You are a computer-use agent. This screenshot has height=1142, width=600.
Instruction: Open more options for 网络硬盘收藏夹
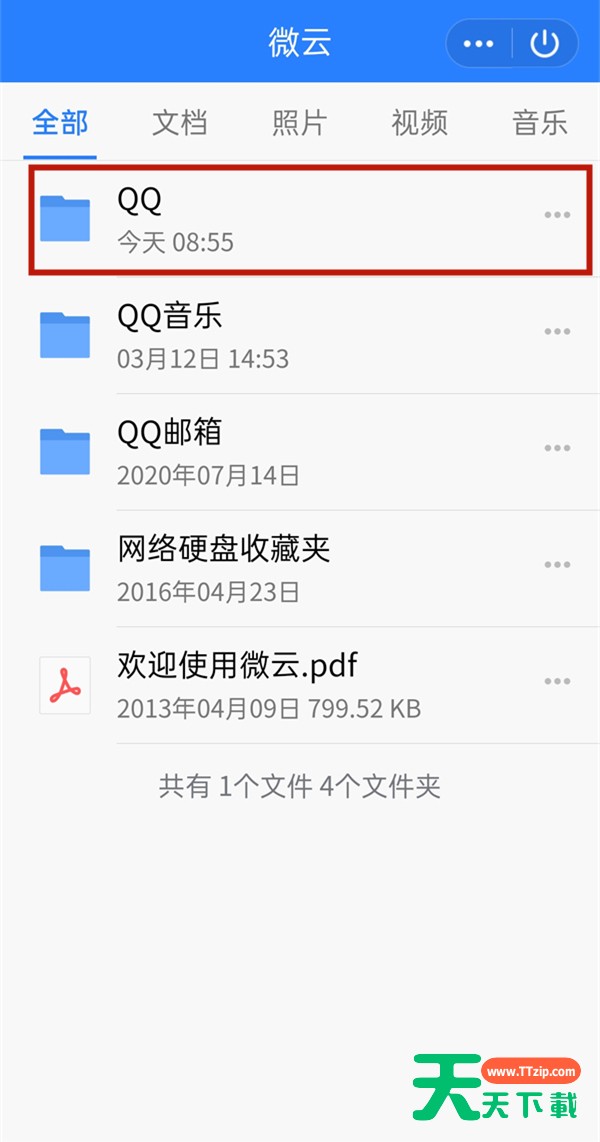point(557,564)
